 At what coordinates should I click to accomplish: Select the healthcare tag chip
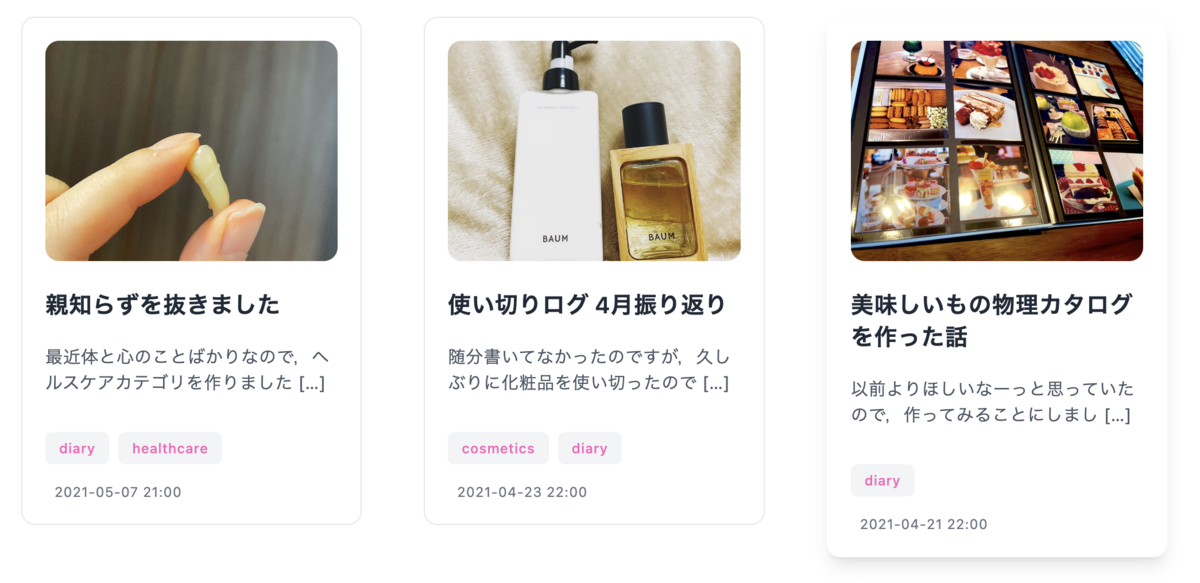point(170,448)
